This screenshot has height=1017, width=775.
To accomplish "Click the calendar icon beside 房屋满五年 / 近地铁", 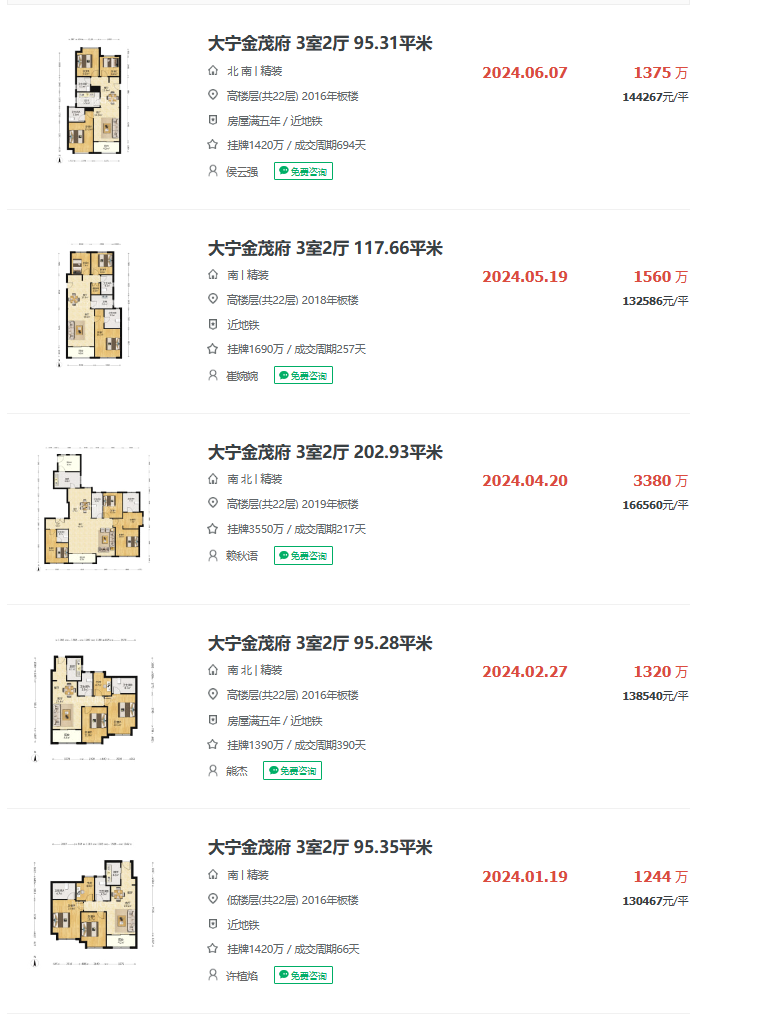I will tap(211, 120).
